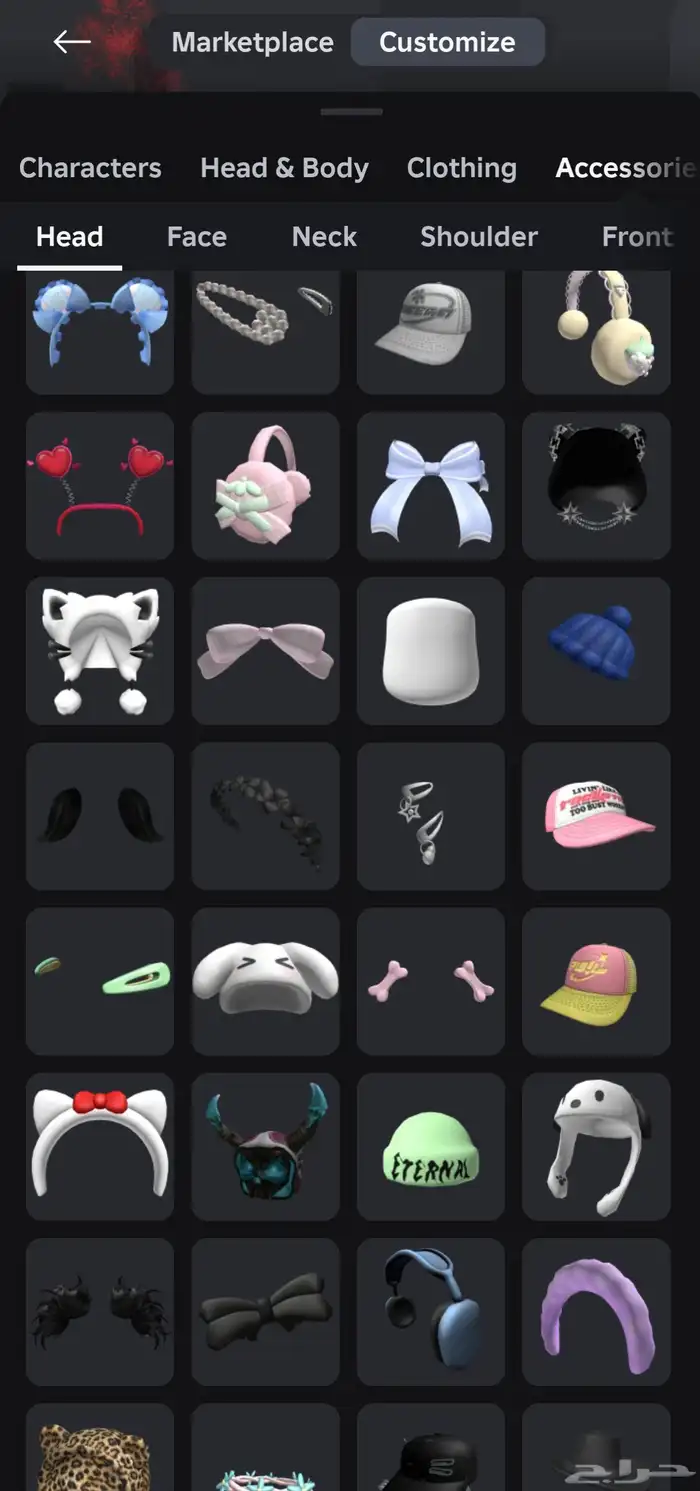Equip the large light blue bow

431,486
